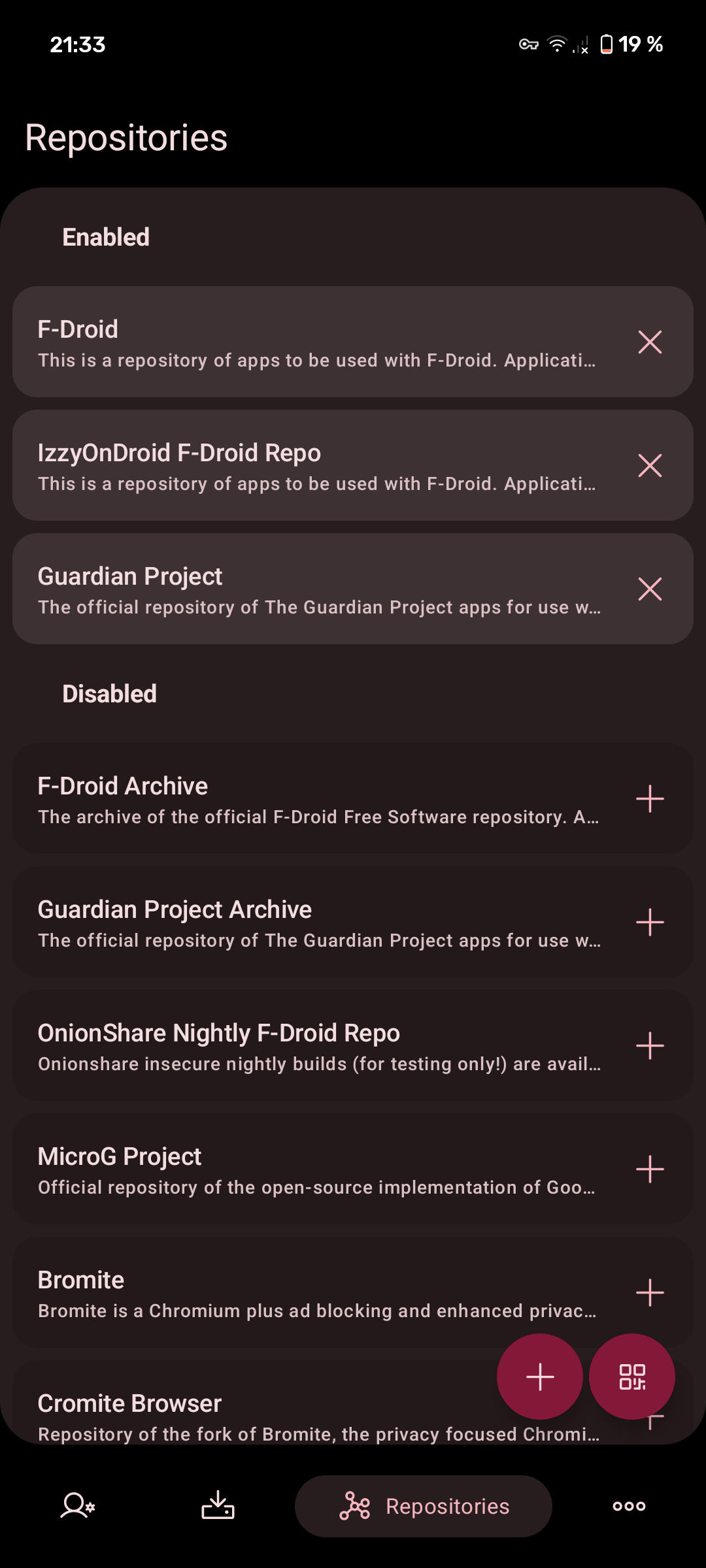Open Guardian Project repository card
Viewport: 706px width, 1568px height.
click(x=353, y=589)
